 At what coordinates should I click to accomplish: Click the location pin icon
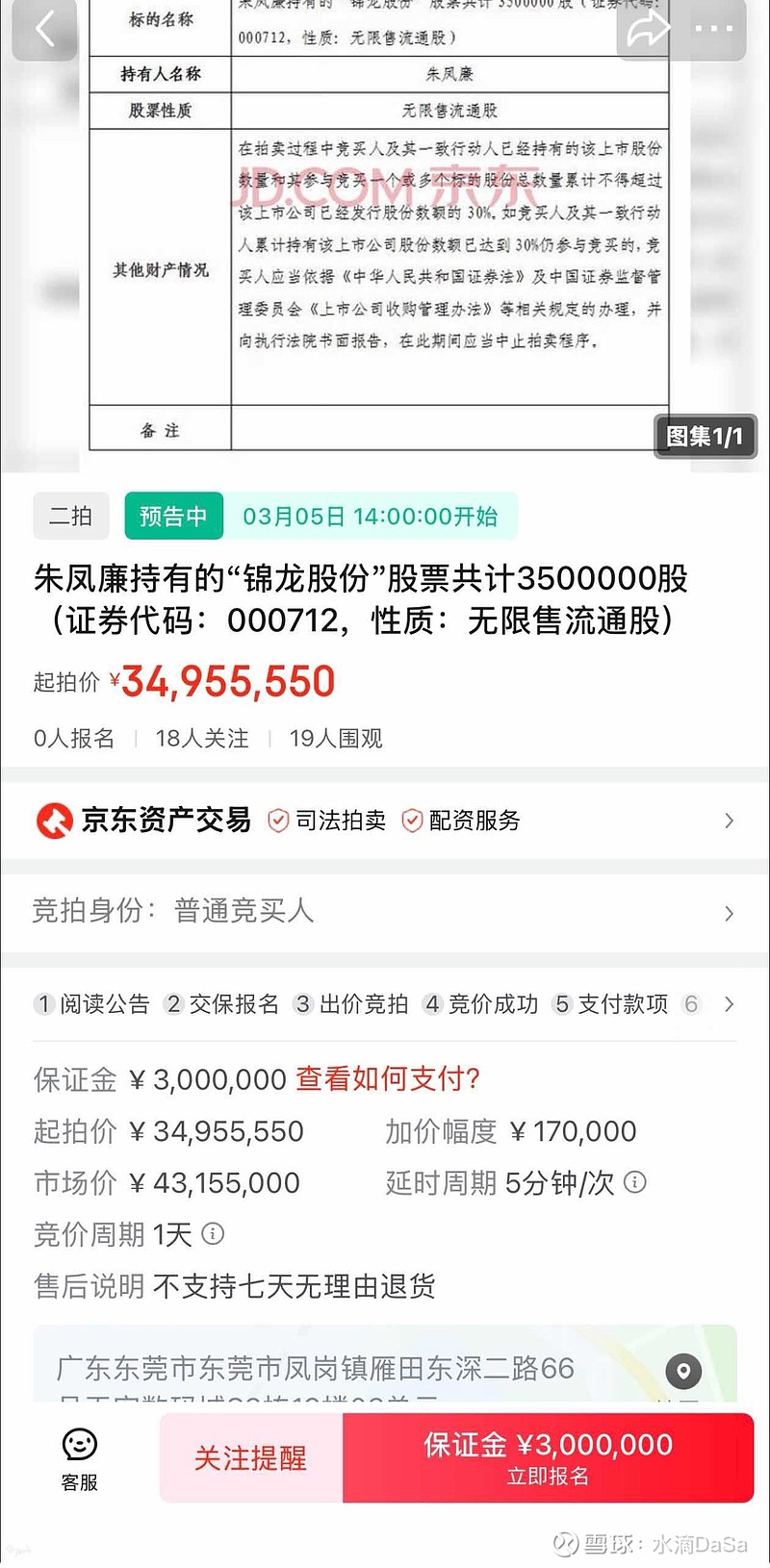click(683, 1373)
